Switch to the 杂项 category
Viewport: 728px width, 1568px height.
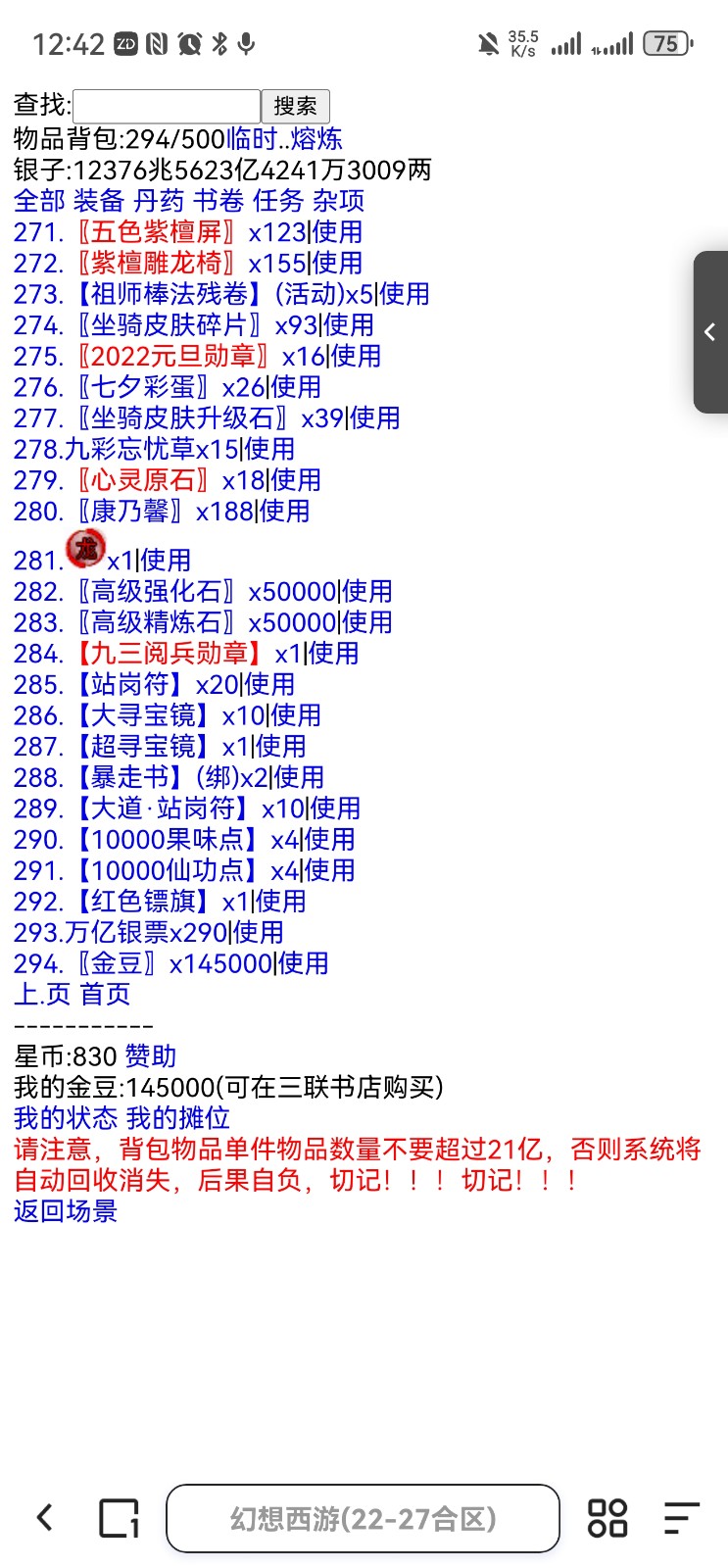(x=338, y=201)
